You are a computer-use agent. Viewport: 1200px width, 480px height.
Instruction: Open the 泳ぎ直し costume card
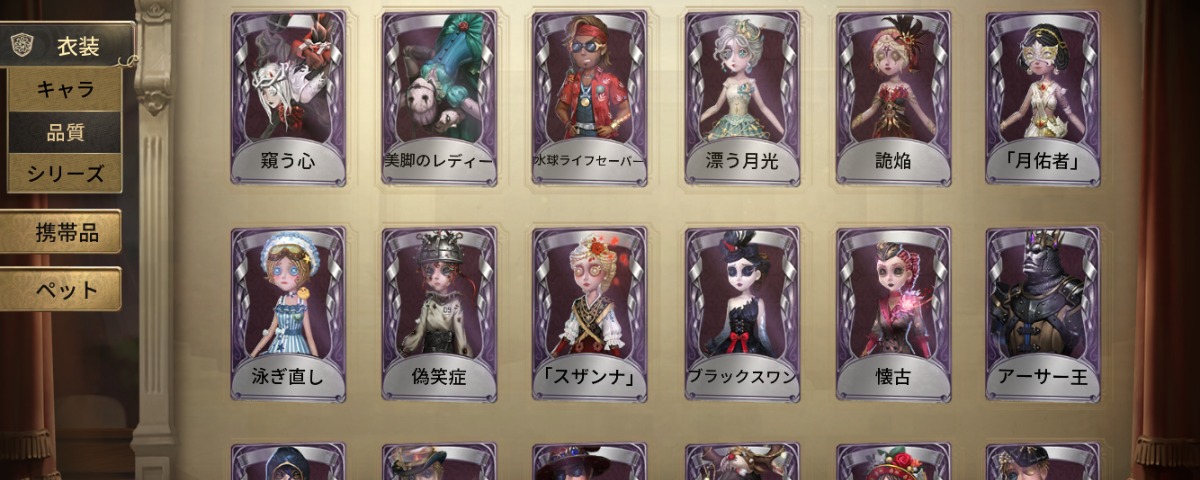(288, 313)
